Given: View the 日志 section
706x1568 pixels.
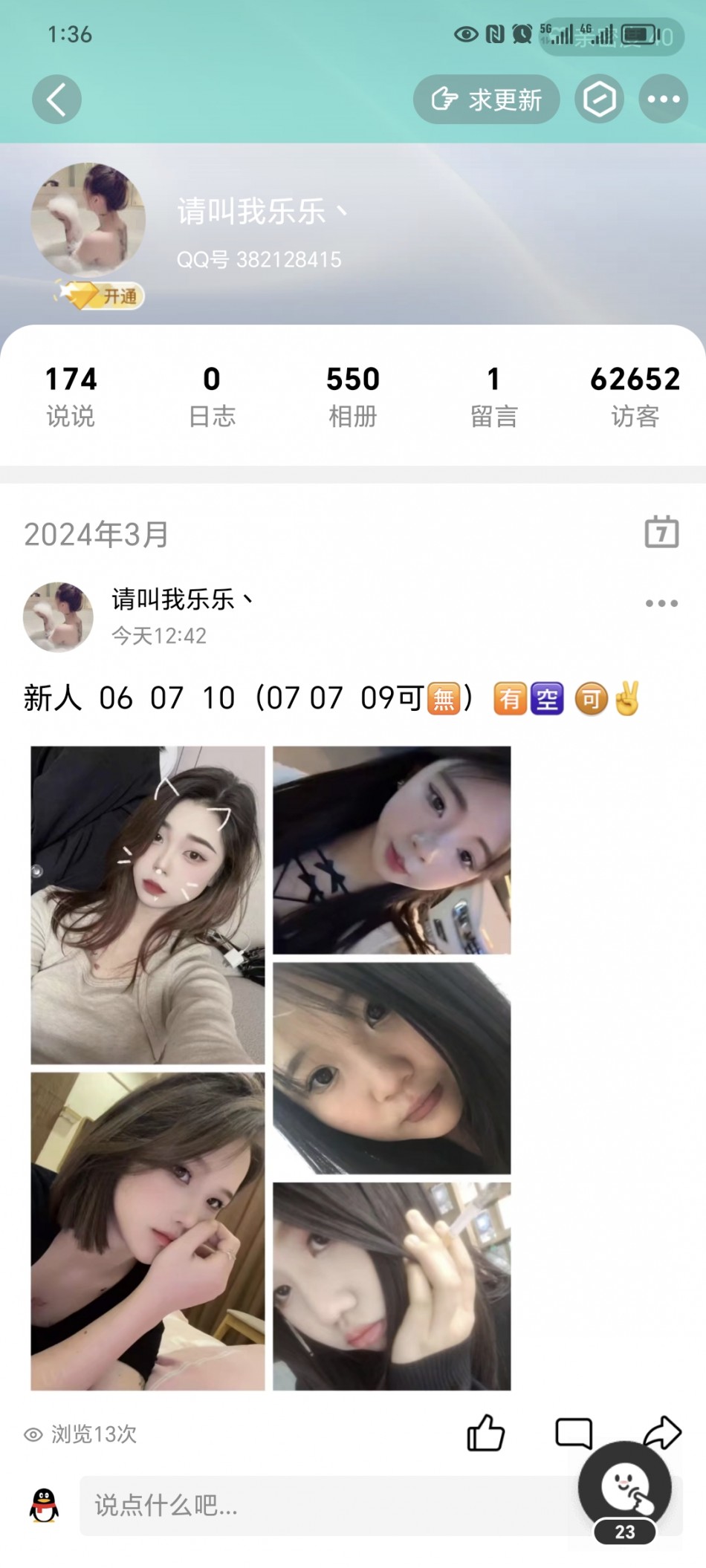Looking at the screenshot, I should (212, 396).
